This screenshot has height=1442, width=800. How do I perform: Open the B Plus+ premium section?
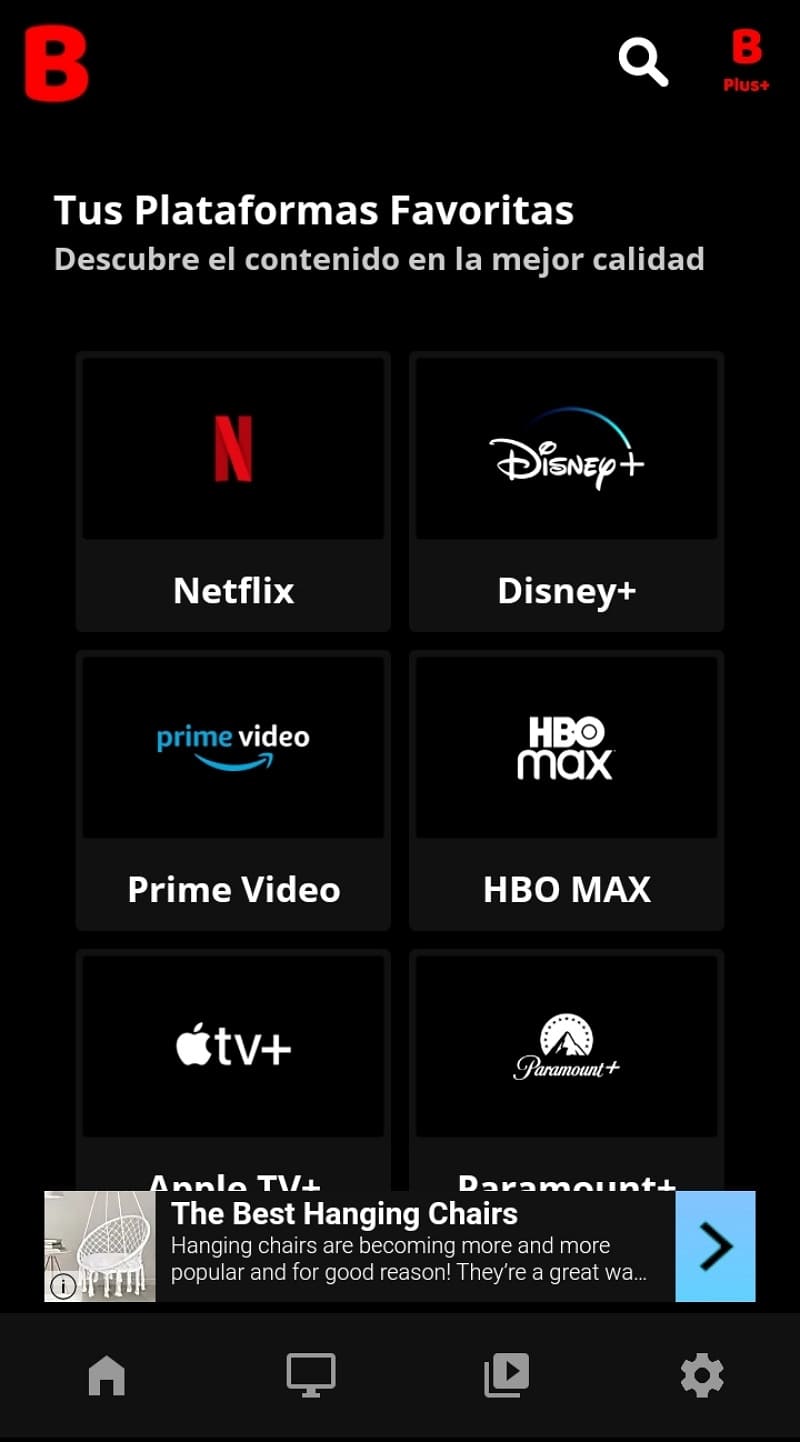(x=745, y=62)
